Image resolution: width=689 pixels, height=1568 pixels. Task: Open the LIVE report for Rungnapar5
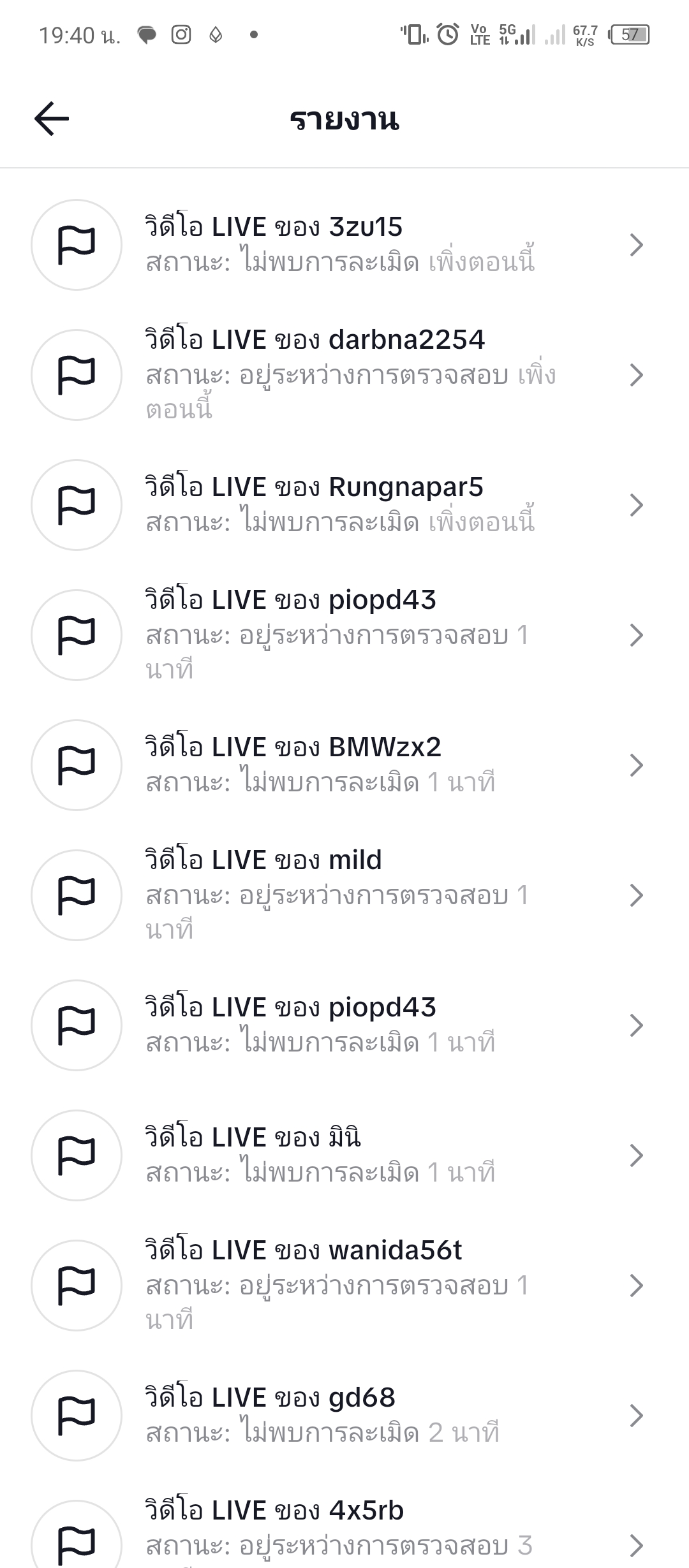coord(344,505)
